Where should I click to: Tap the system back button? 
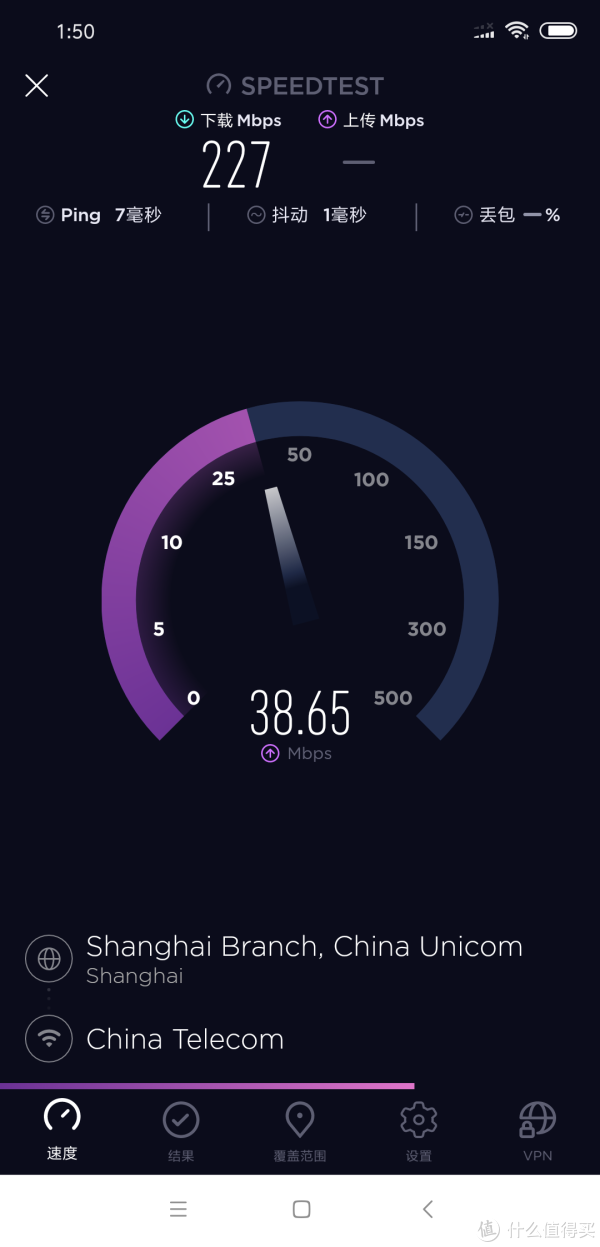click(427, 1209)
